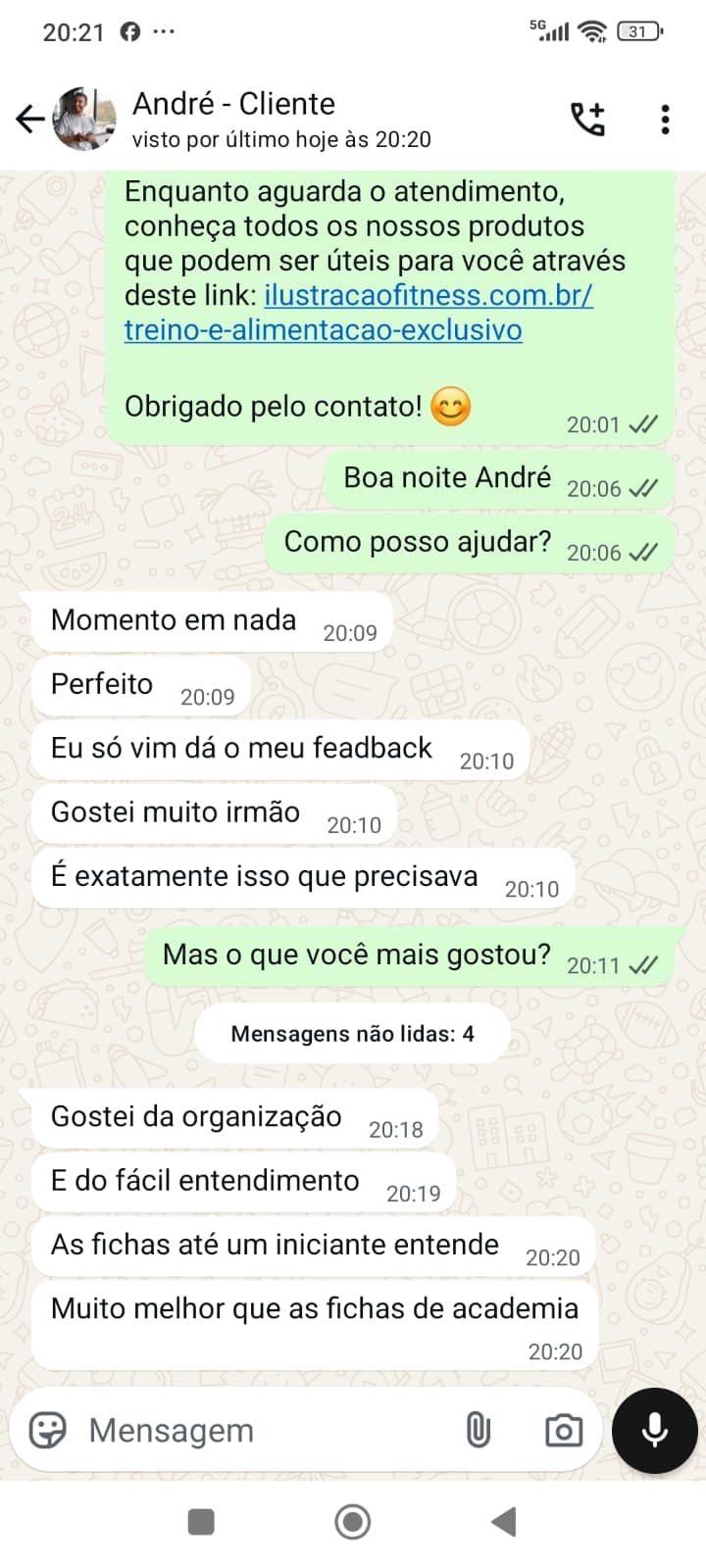Start a call with the add-call icon
The height and width of the screenshot is (1568, 706).
point(589,118)
